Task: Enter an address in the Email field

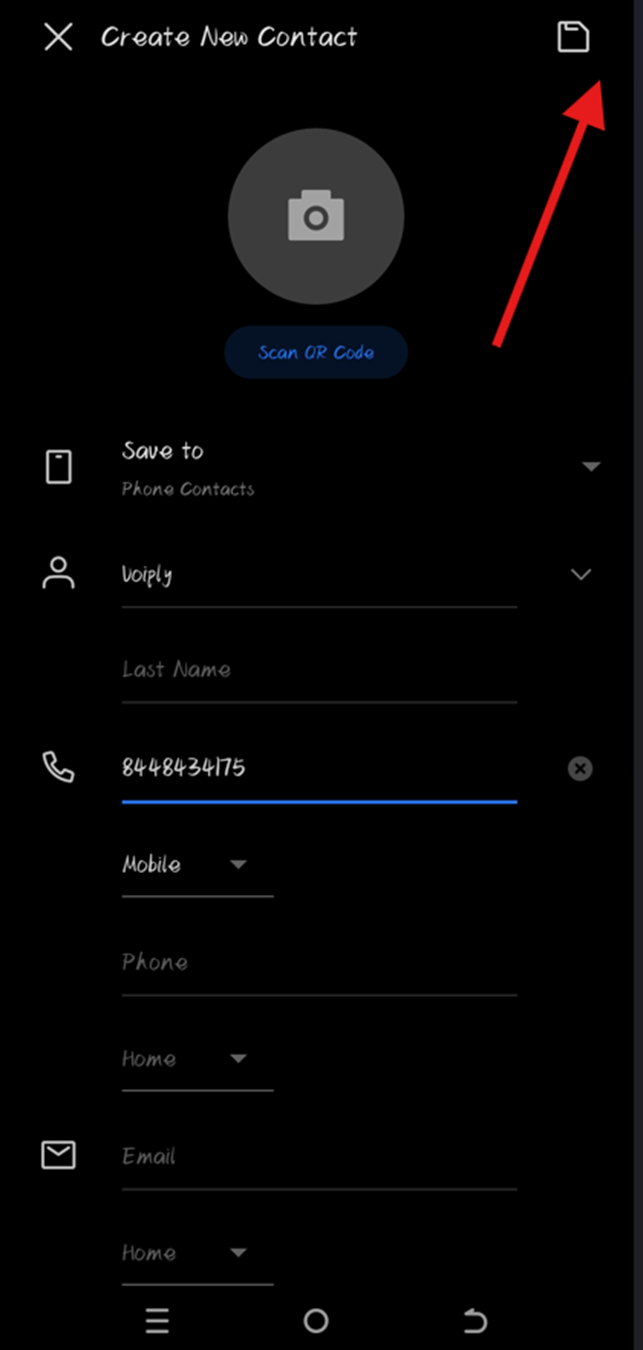Action: [x=319, y=1157]
